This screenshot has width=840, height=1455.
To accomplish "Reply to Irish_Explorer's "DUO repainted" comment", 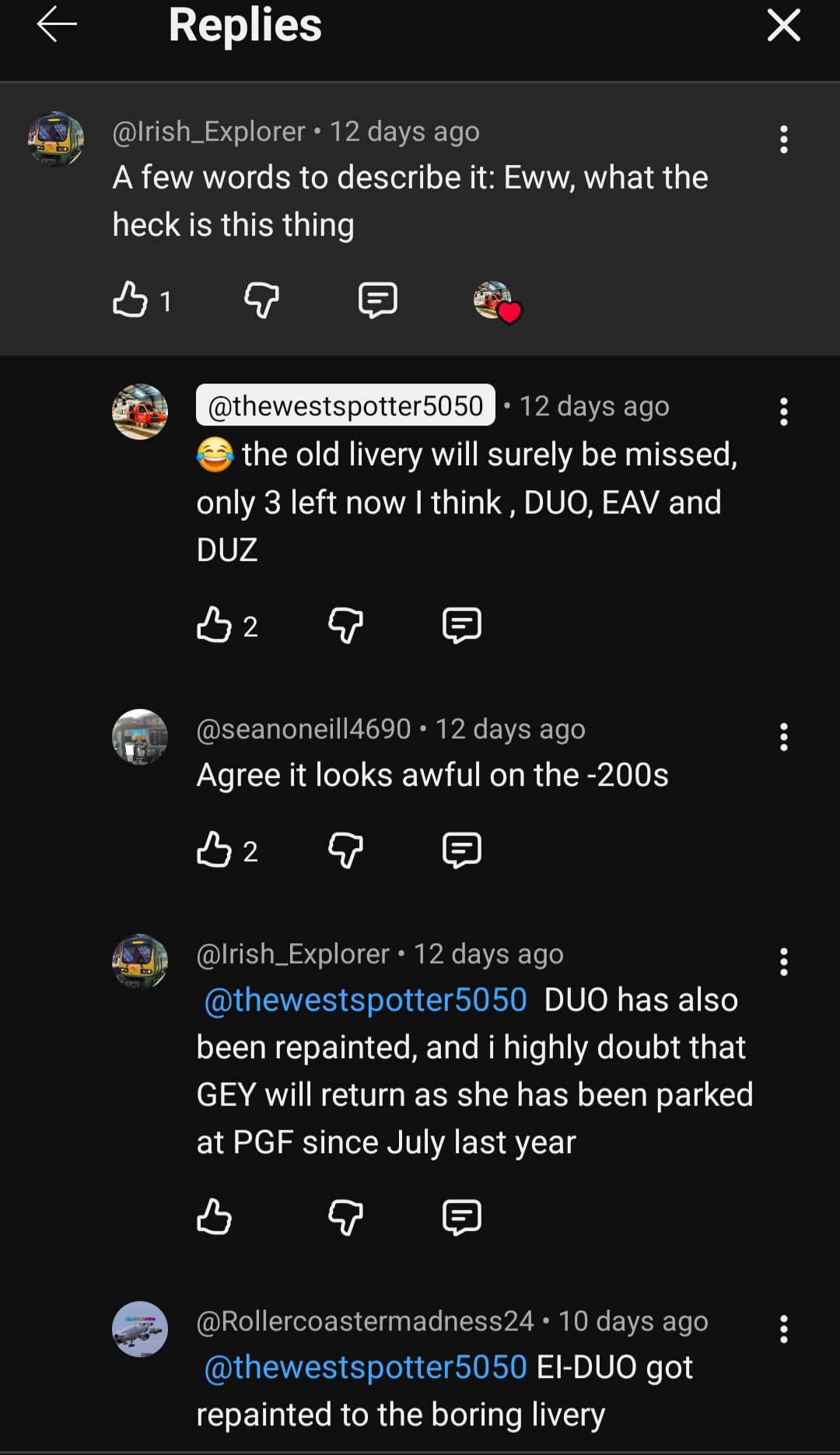I will point(462,1217).
